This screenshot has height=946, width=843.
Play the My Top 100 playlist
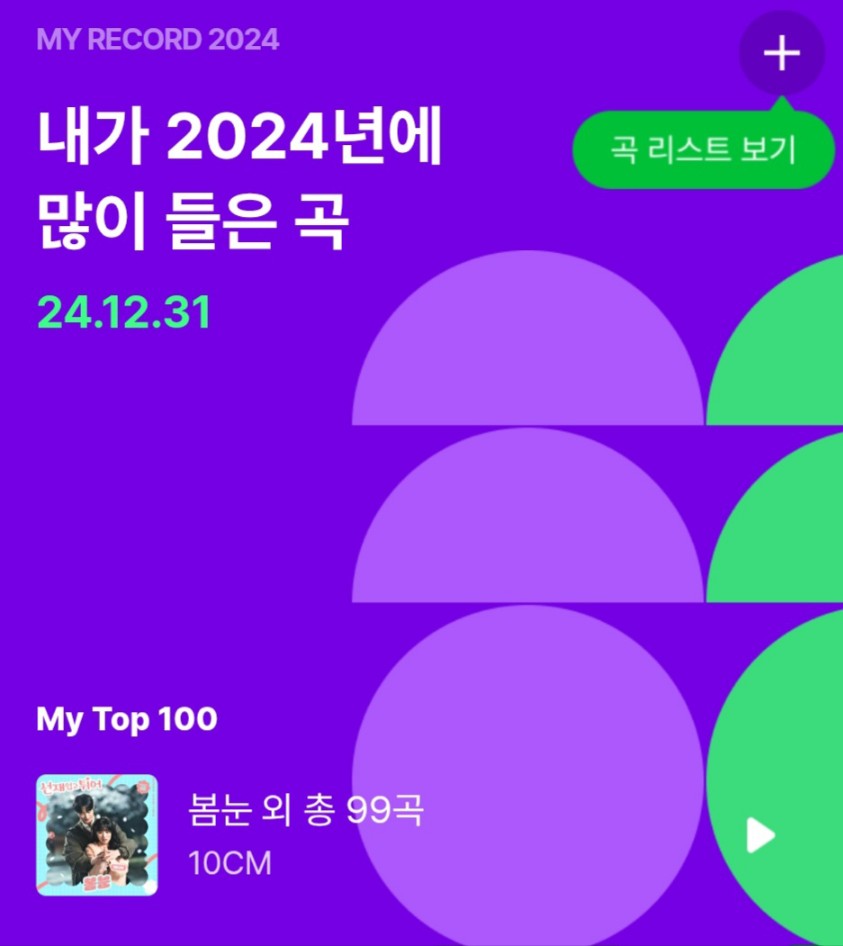pos(761,835)
